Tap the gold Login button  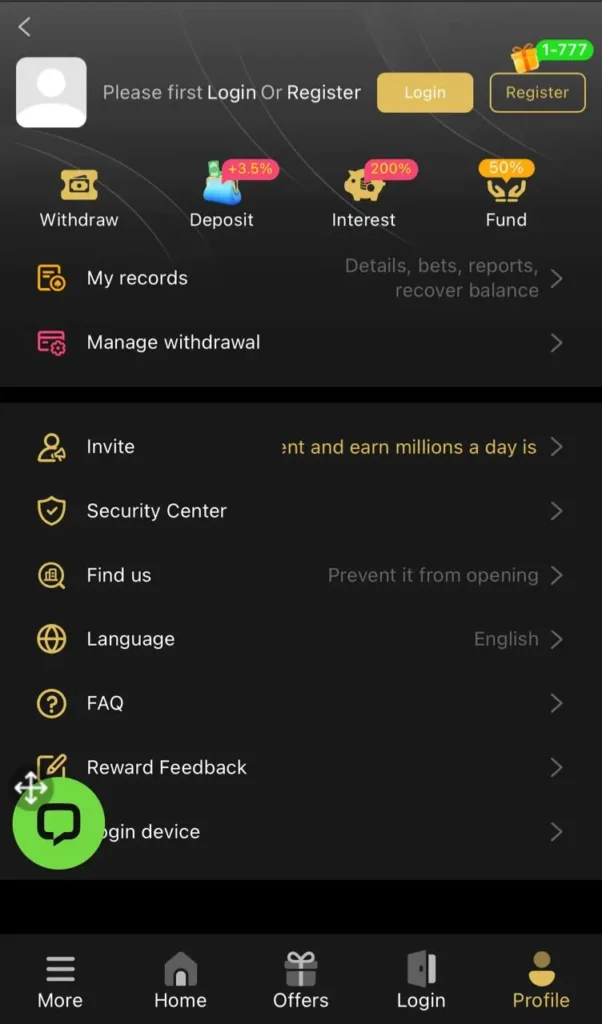(424, 92)
